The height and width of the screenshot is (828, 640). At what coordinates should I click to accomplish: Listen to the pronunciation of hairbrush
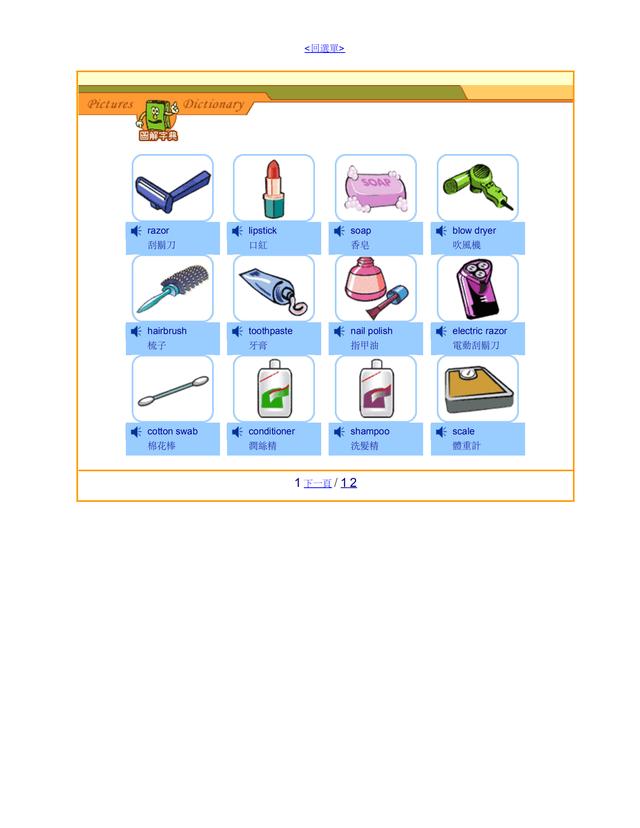(136, 331)
